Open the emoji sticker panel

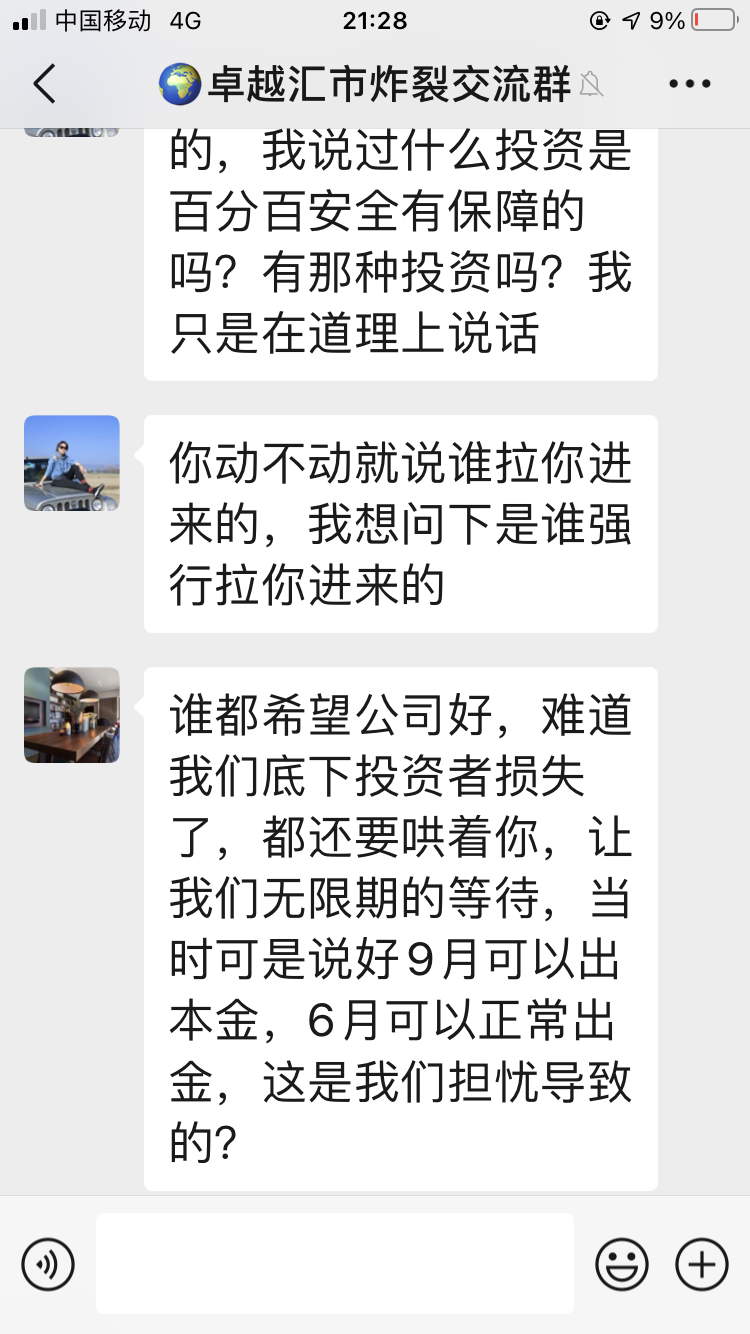(622, 1264)
